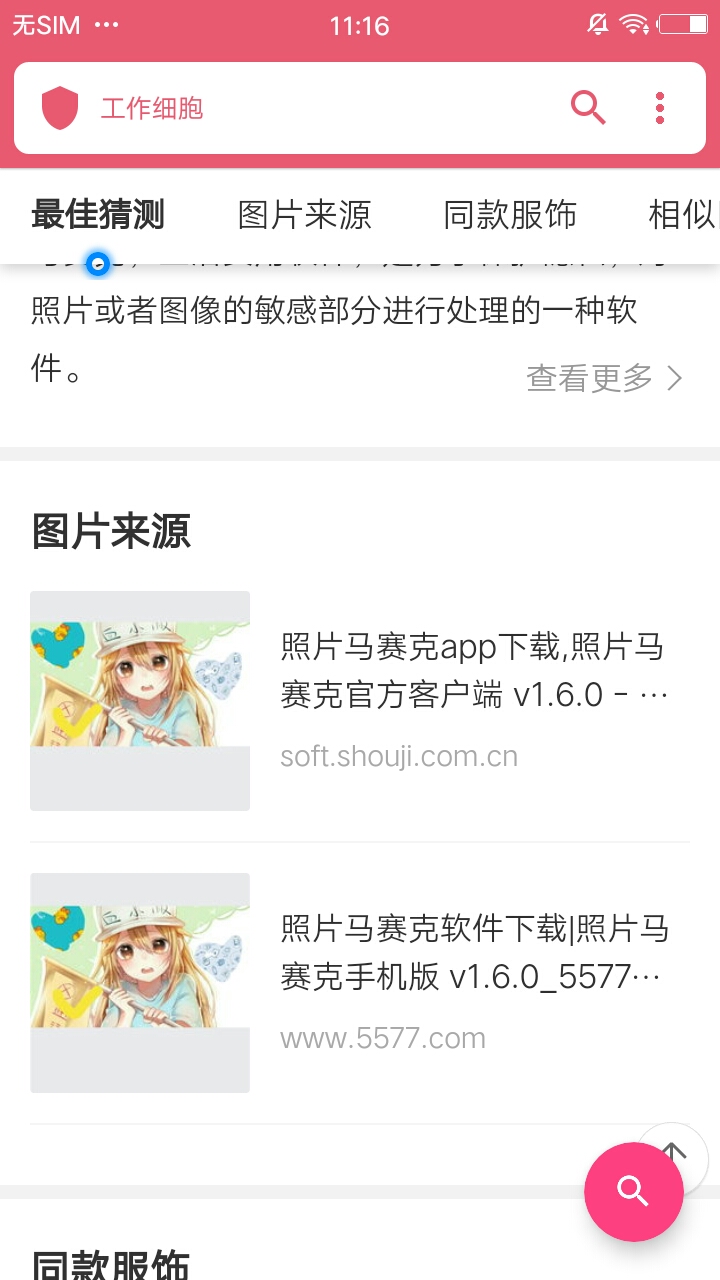Tap the 工作细胞 search query field

coord(150,106)
